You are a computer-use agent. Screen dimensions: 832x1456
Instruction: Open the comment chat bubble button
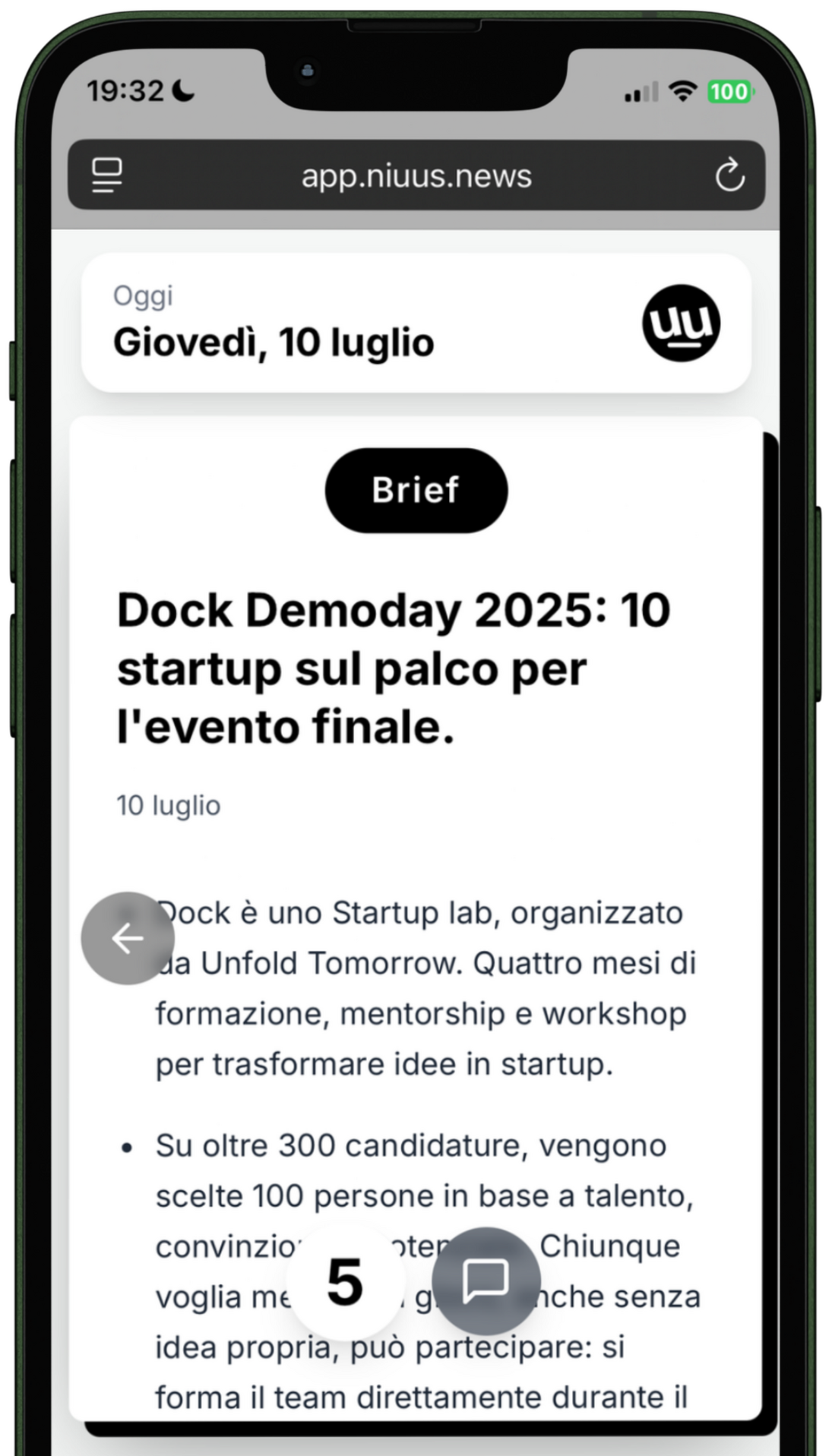(x=486, y=1281)
